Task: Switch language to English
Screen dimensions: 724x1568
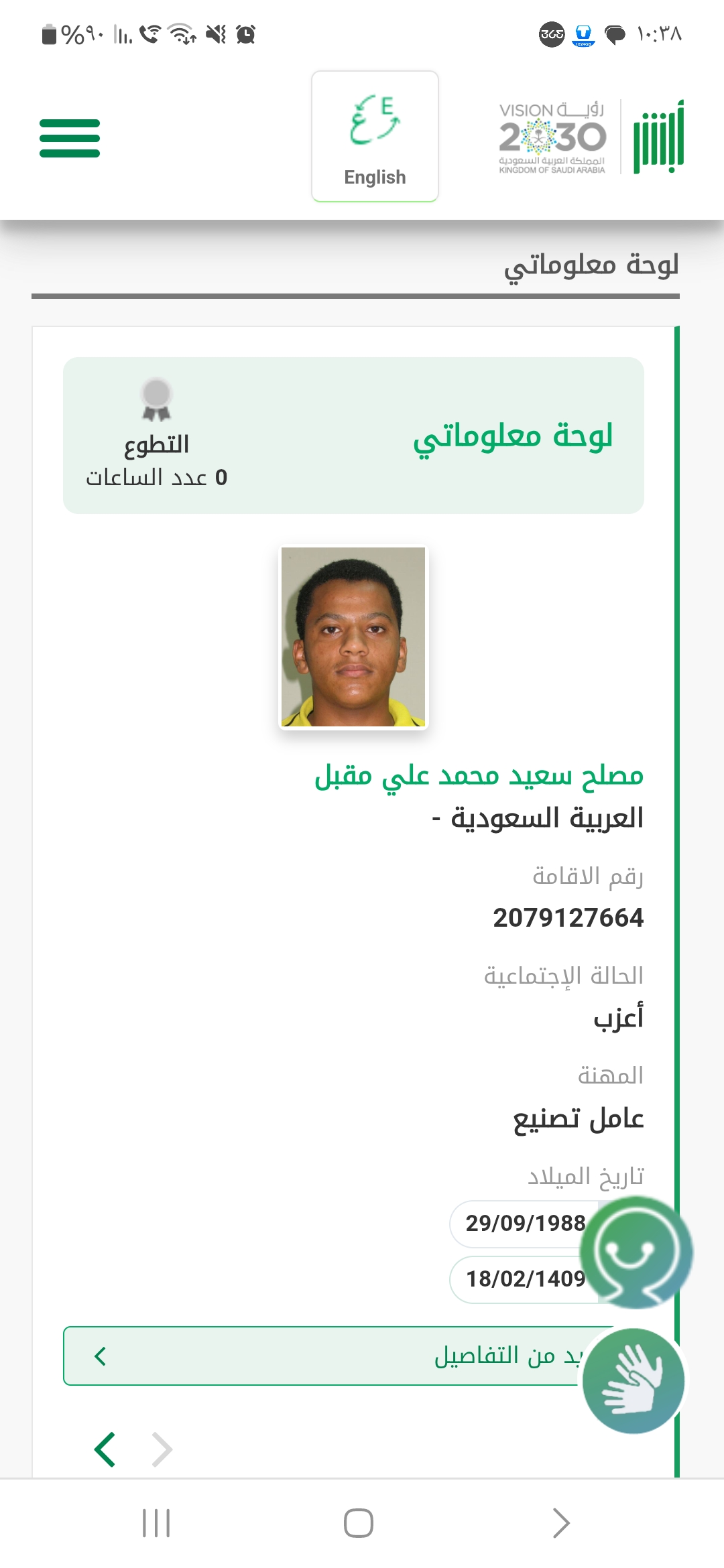Action: 375,136
